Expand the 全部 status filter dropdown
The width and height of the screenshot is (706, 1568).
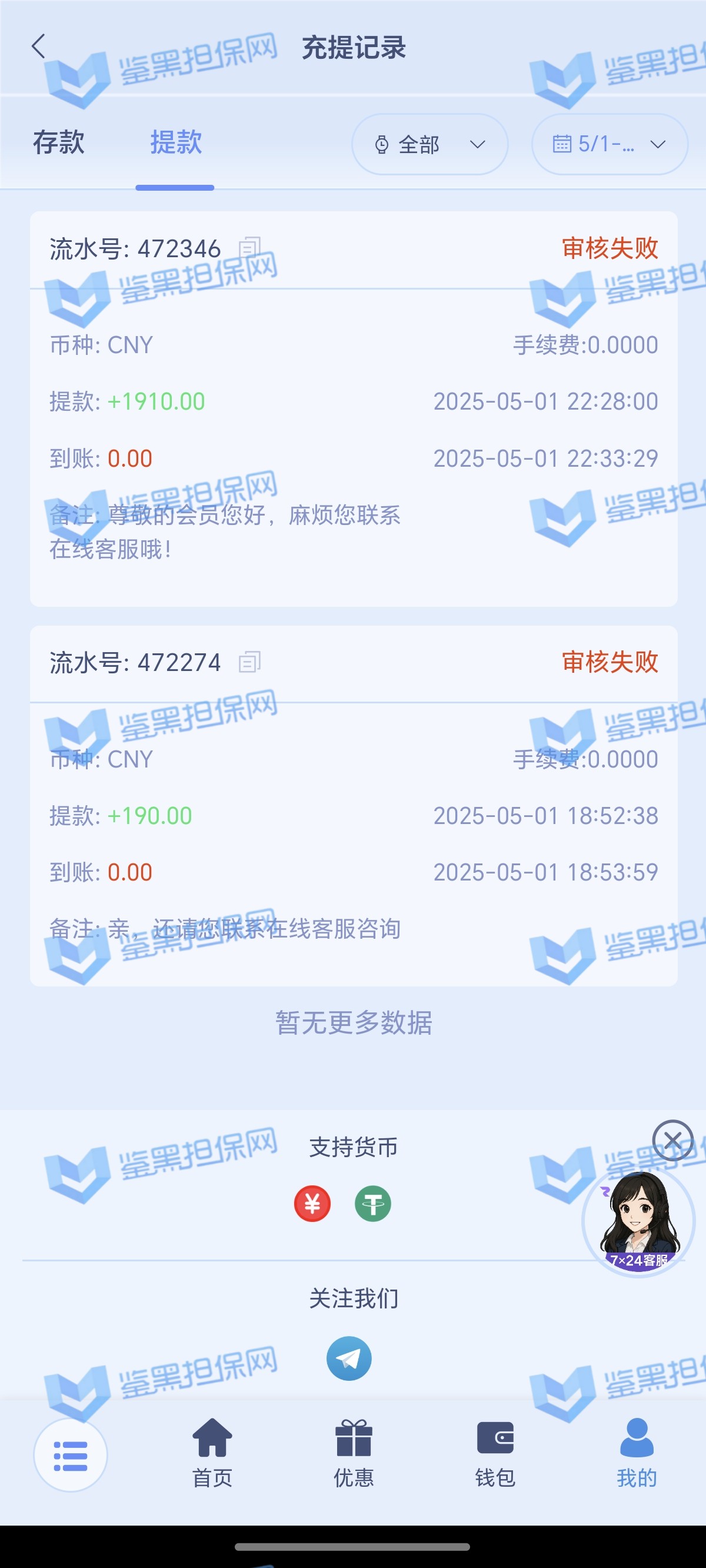tap(429, 145)
